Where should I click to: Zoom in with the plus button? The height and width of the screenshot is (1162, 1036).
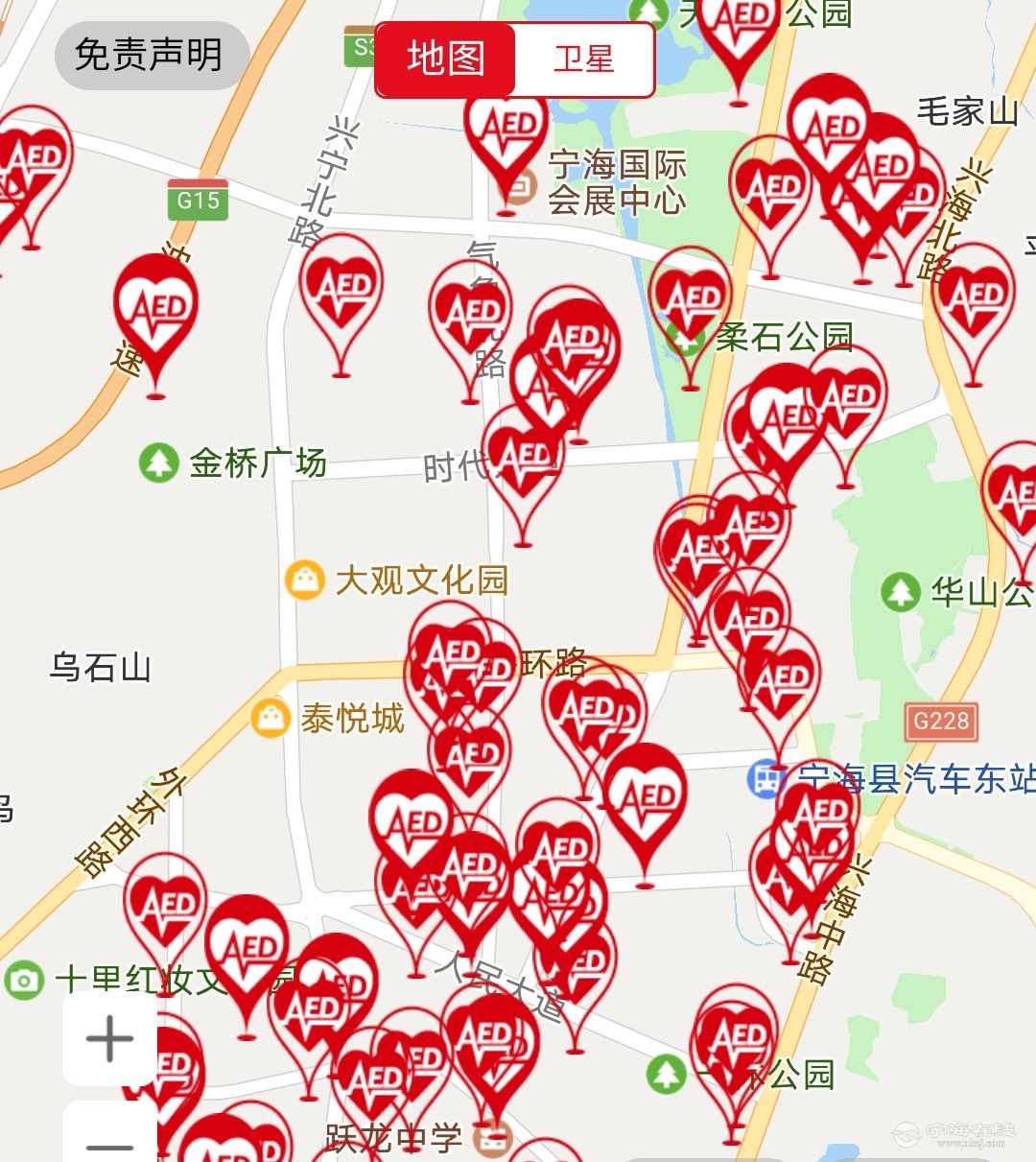coord(109,1039)
